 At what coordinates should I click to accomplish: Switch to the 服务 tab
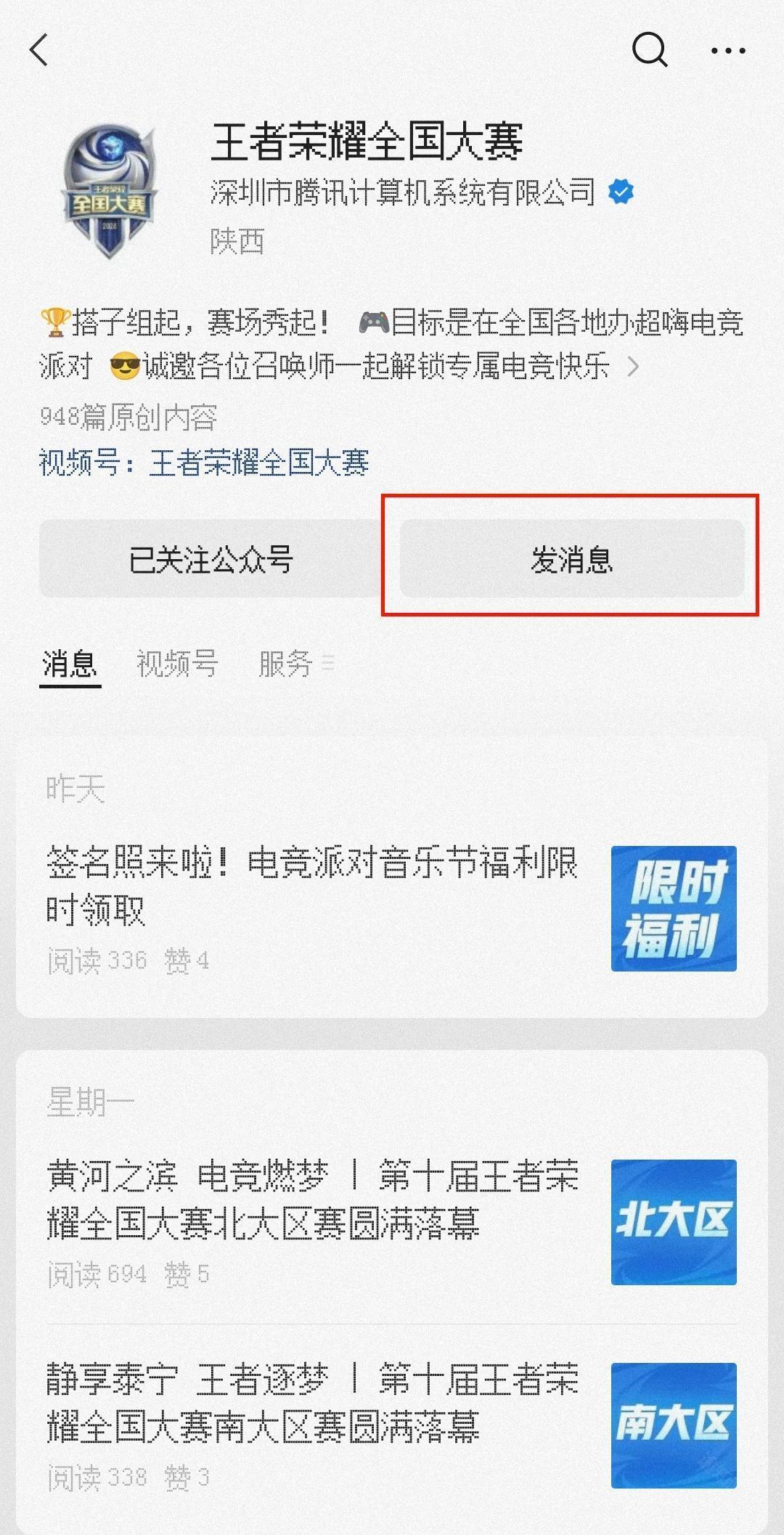point(286,664)
